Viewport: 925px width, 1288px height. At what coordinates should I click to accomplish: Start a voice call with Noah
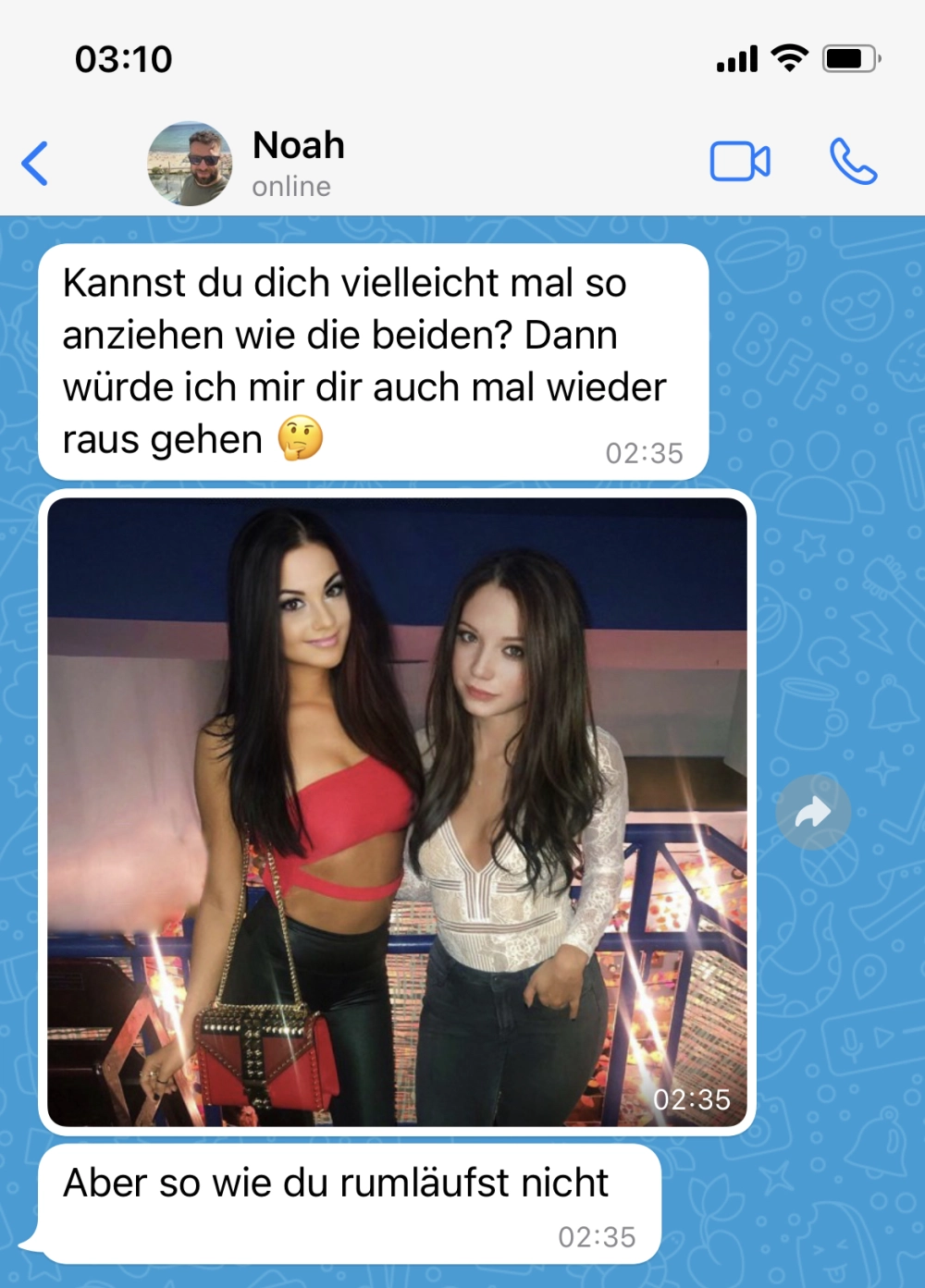coord(852,162)
